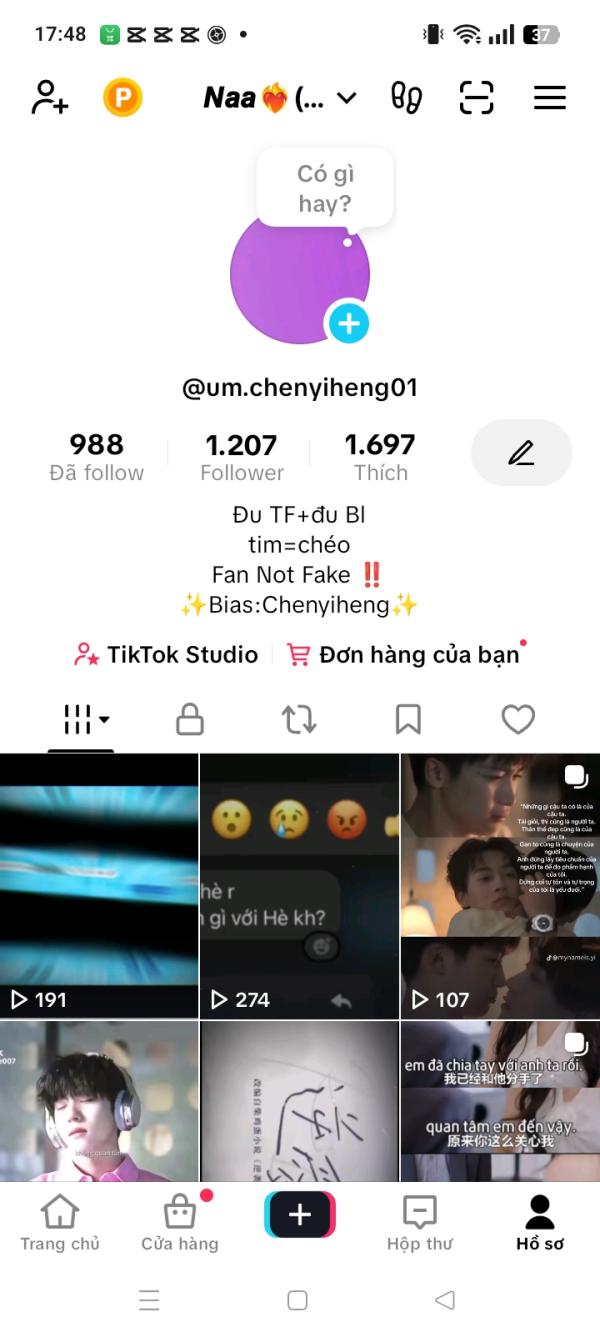Open 'Đơn hàng của bạn' orders
This screenshot has width=600, height=1337.
(405, 655)
